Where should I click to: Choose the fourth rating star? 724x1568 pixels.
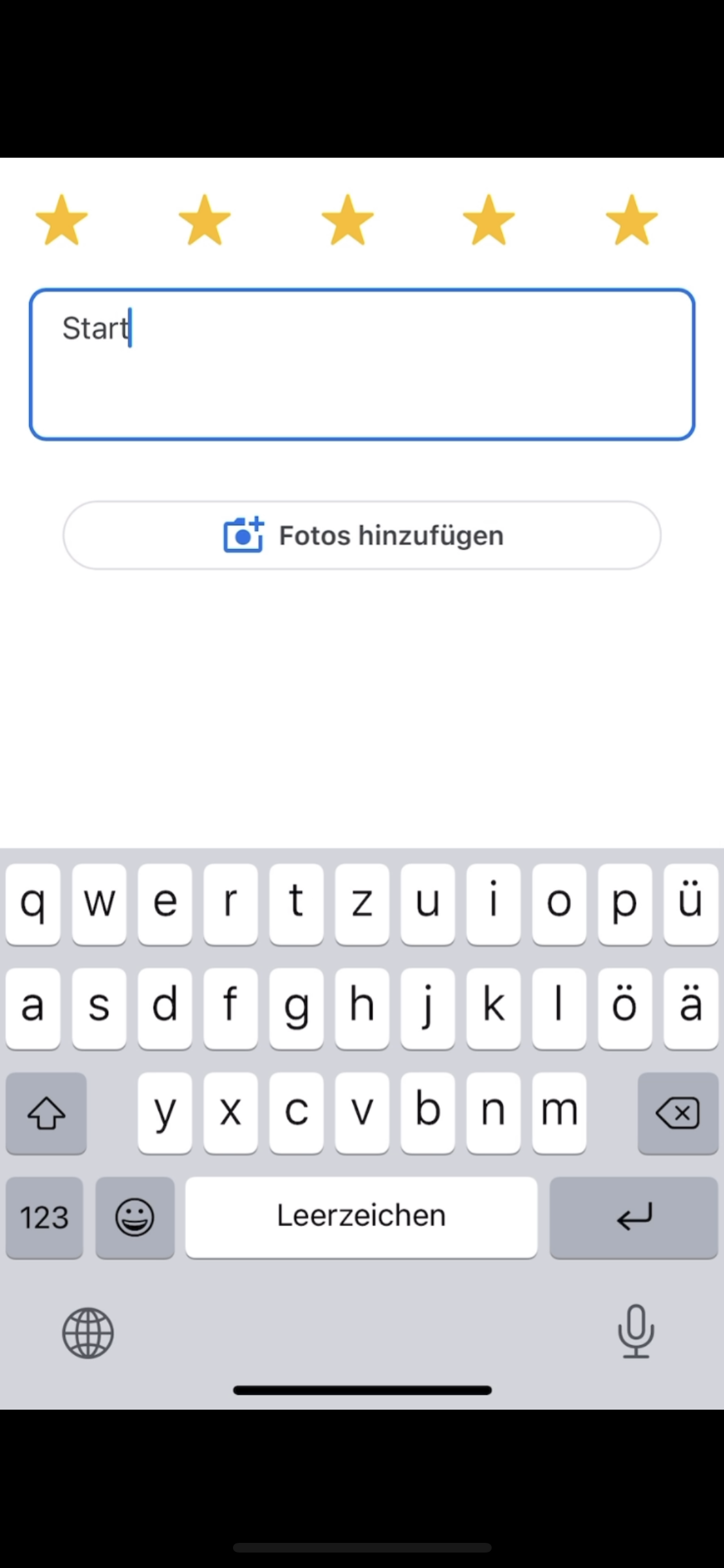coord(489,221)
